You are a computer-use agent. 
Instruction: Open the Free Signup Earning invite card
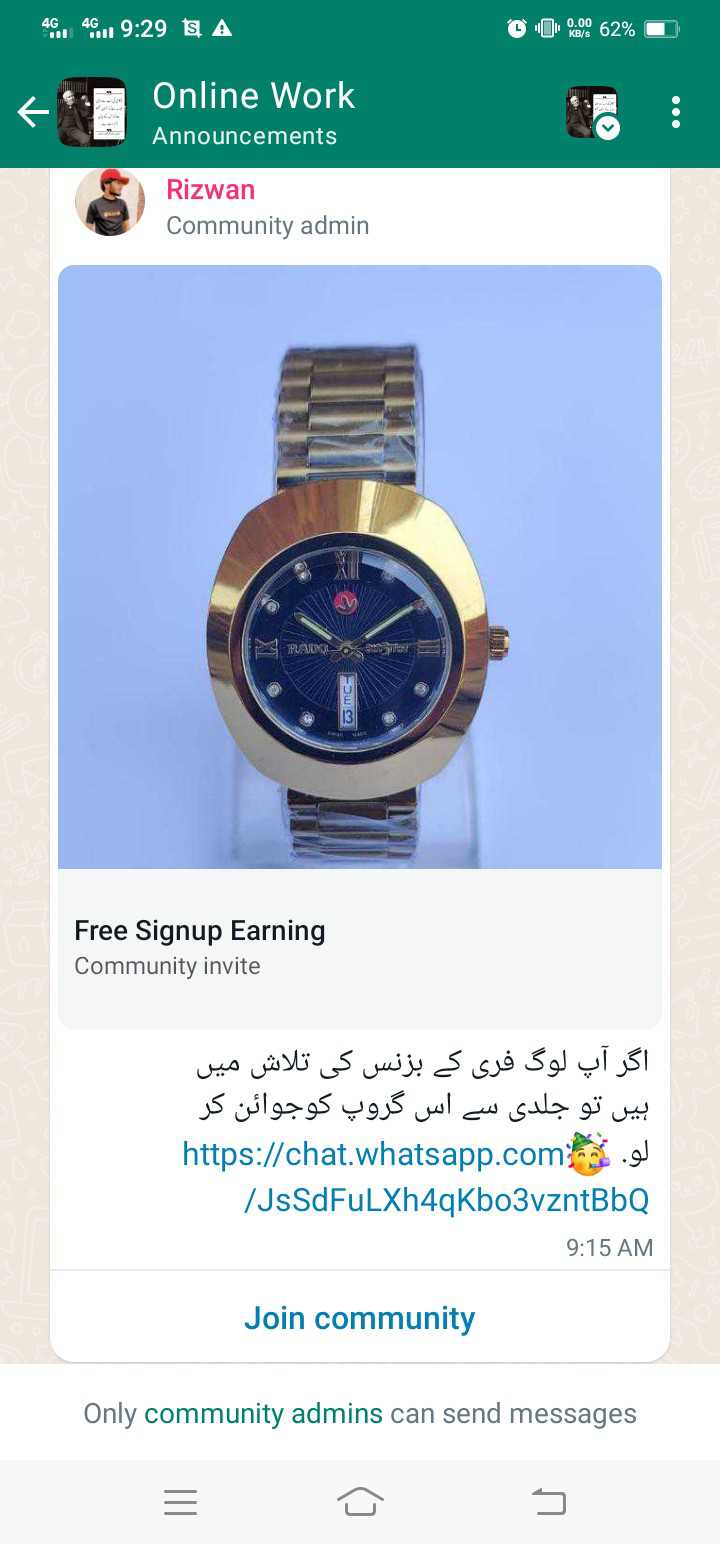[x=360, y=647]
